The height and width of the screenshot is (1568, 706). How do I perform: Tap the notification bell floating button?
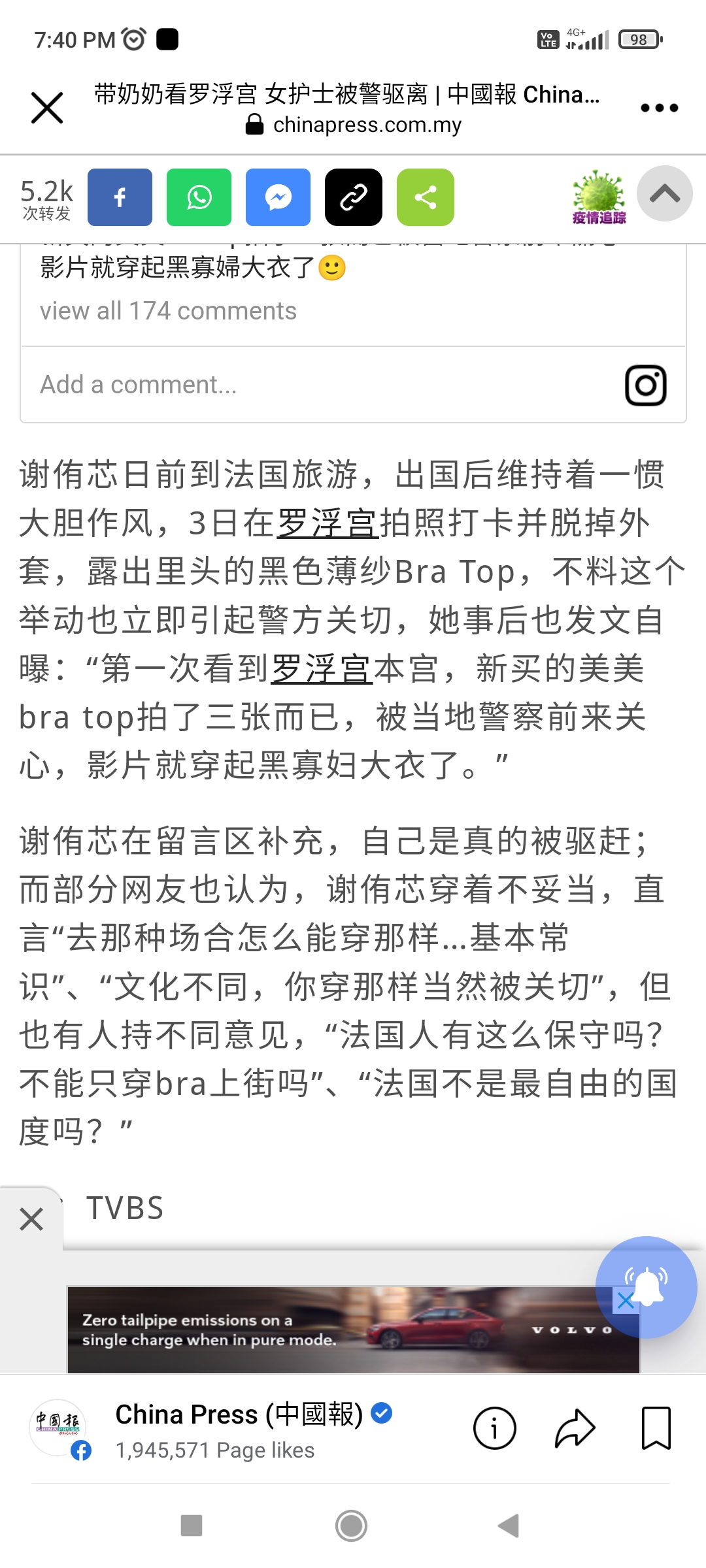tap(647, 1287)
